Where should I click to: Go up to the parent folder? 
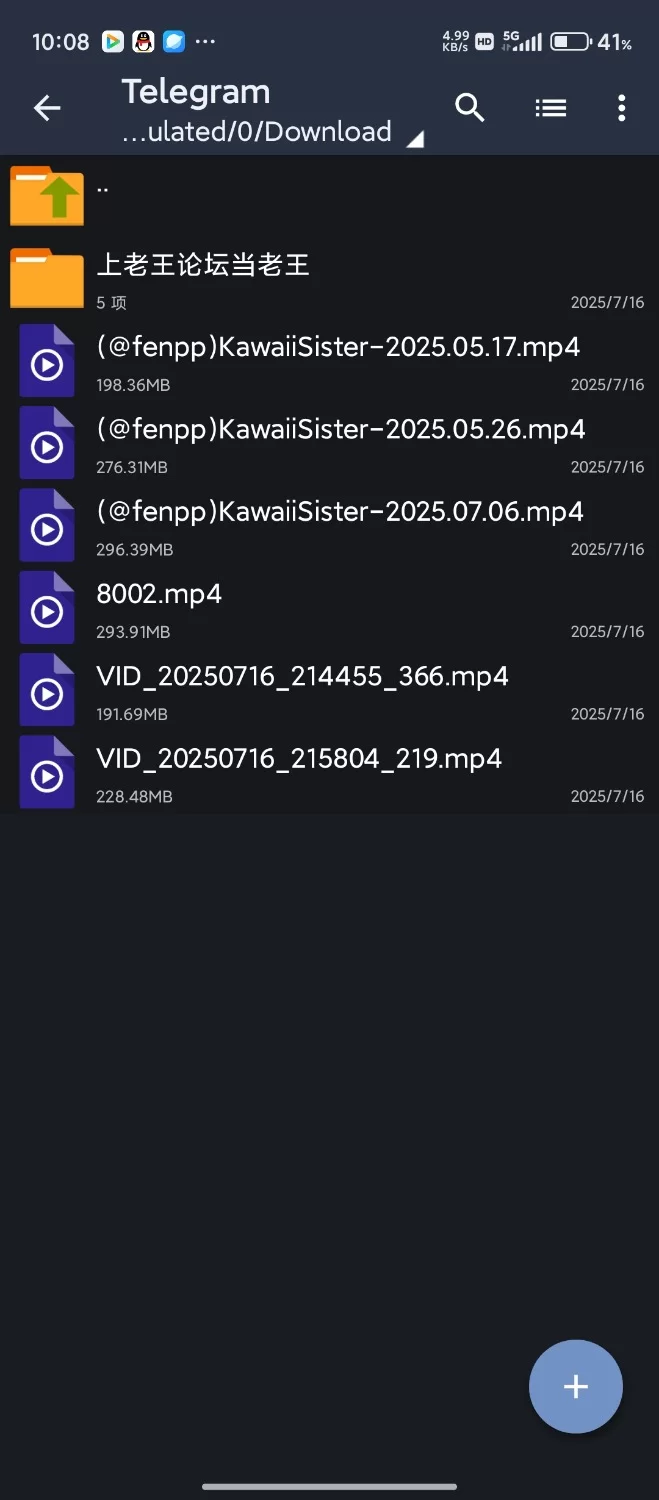point(330,196)
